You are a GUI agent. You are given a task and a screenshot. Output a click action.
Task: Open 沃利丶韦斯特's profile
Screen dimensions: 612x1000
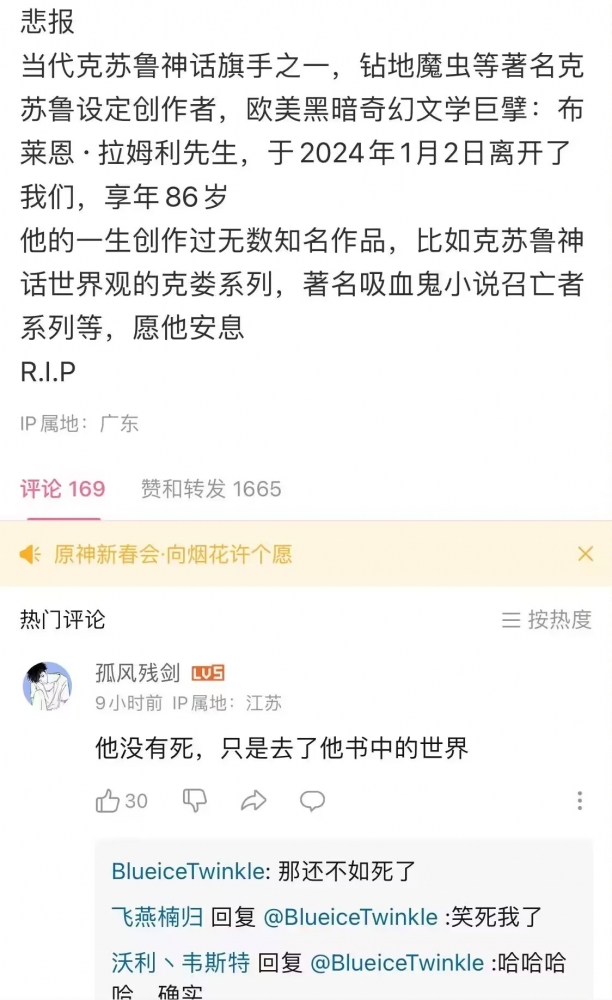coord(180,962)
